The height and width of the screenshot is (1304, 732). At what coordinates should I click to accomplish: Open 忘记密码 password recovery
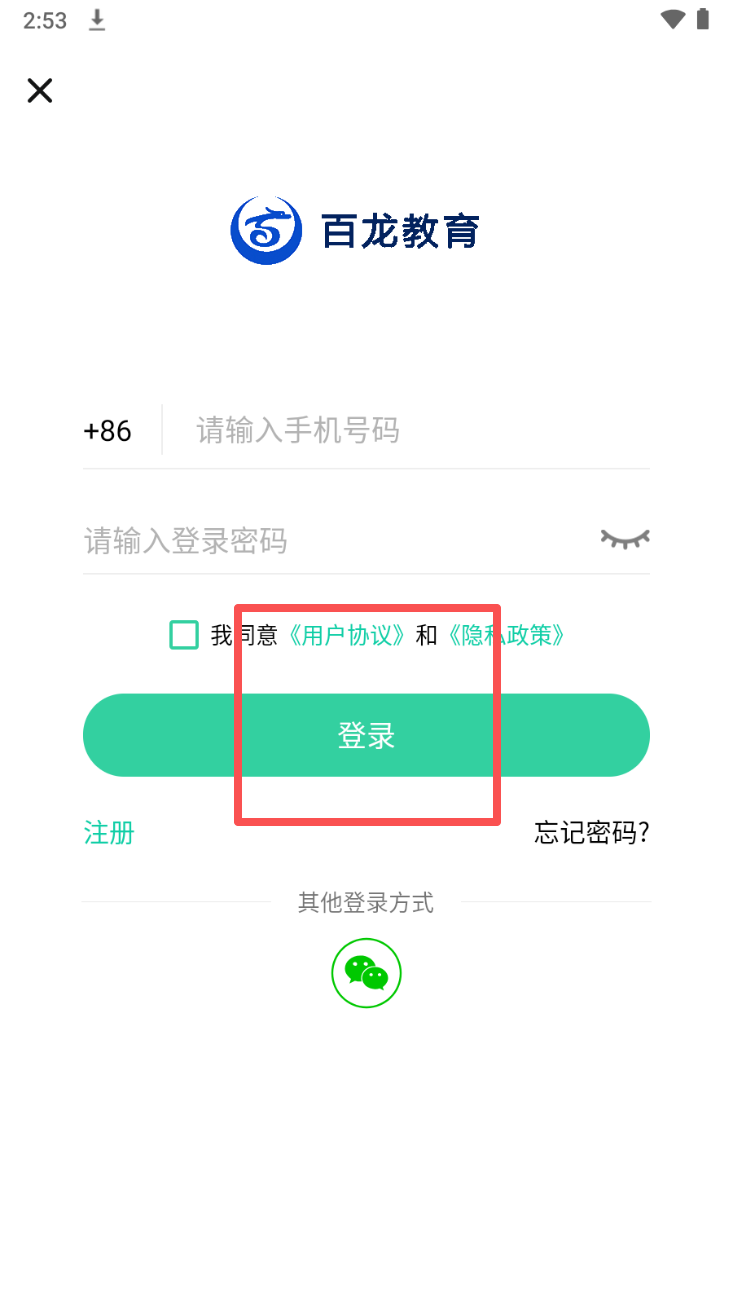tap(591, 833)
